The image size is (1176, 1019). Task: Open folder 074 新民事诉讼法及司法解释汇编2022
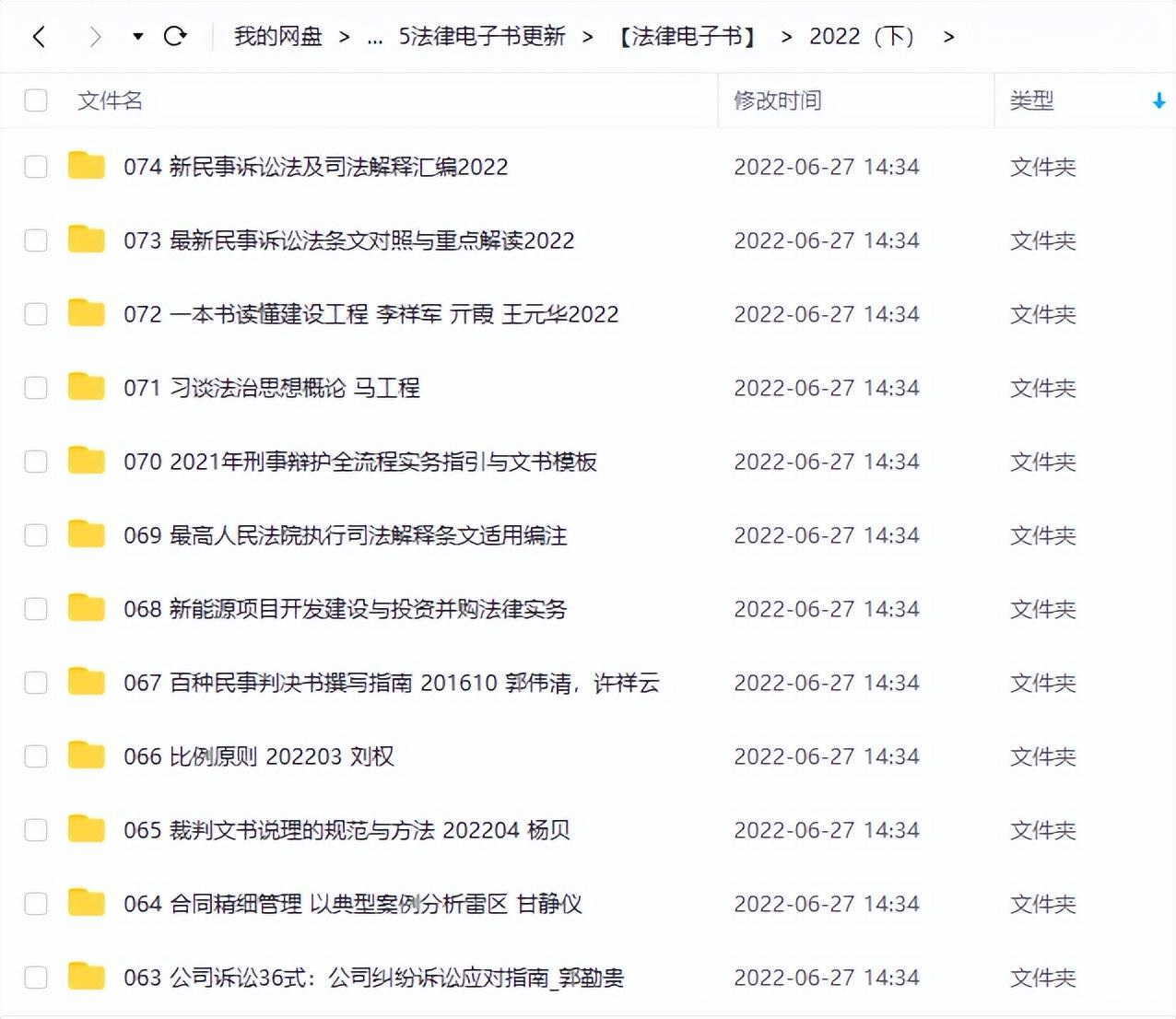315,167
